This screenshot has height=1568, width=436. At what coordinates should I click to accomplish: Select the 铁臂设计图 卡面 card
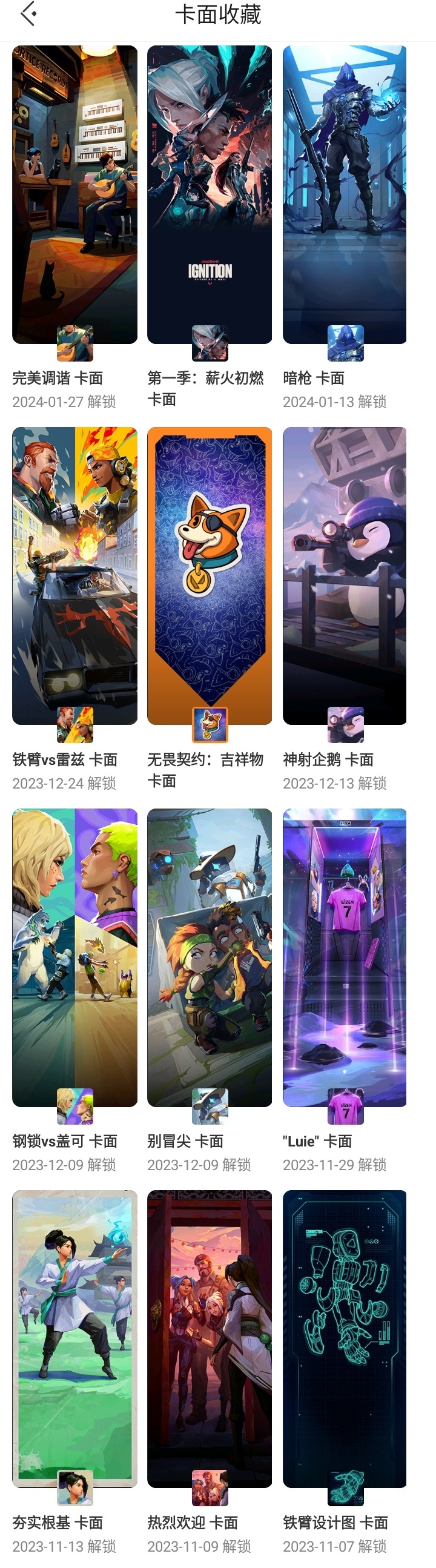[345, 1339]
